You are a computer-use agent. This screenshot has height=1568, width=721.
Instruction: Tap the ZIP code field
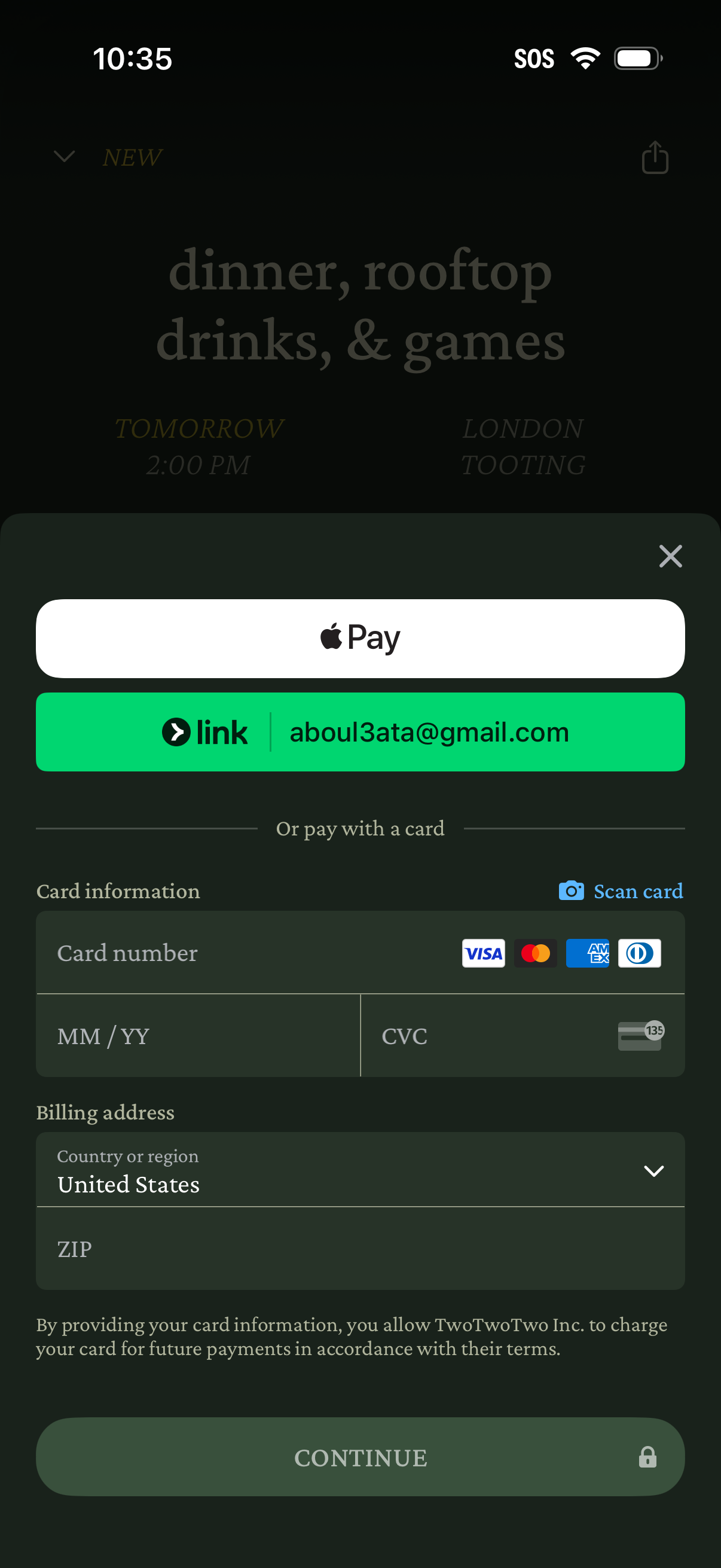click(x=360, y=1249)
